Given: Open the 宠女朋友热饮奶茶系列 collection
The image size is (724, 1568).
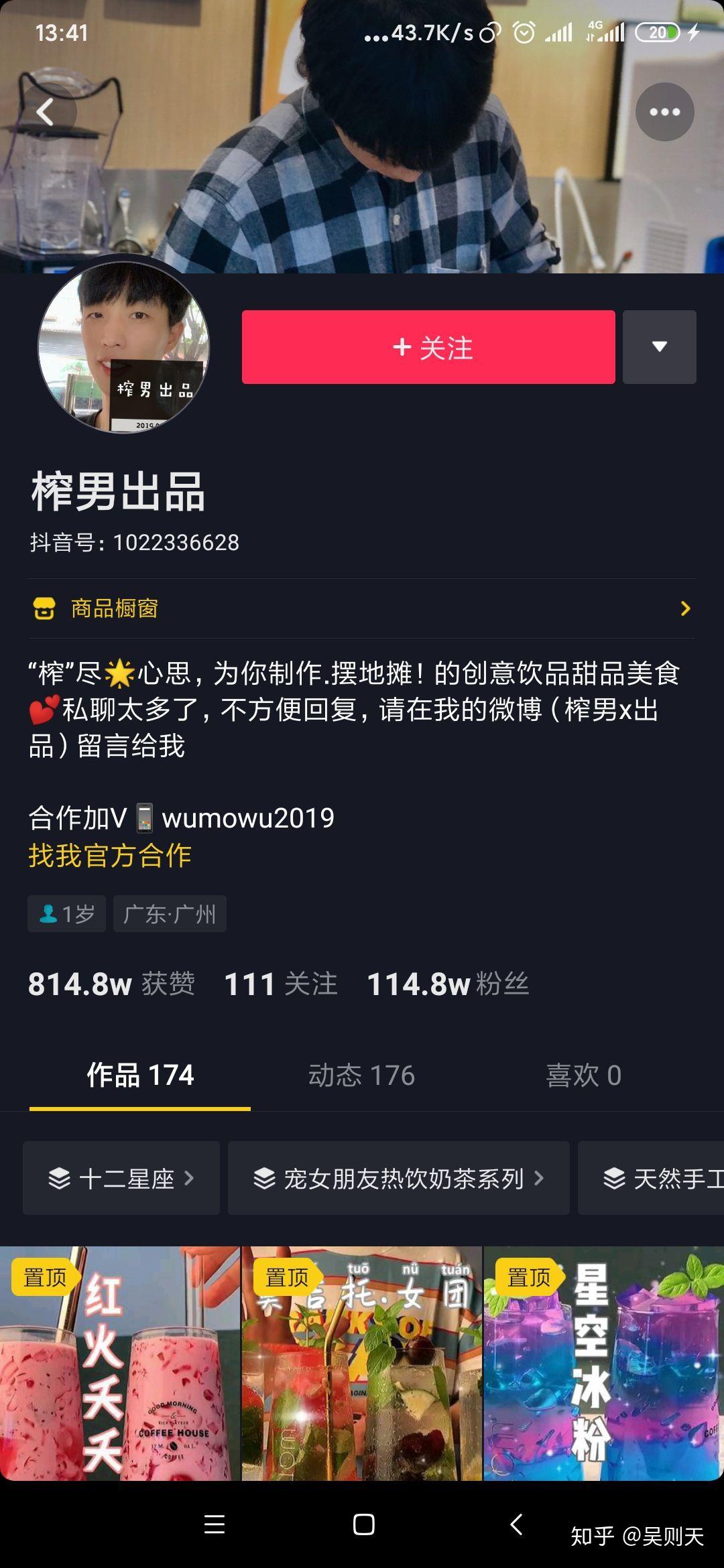Looking at the screenshot, I should point(398,1178).
